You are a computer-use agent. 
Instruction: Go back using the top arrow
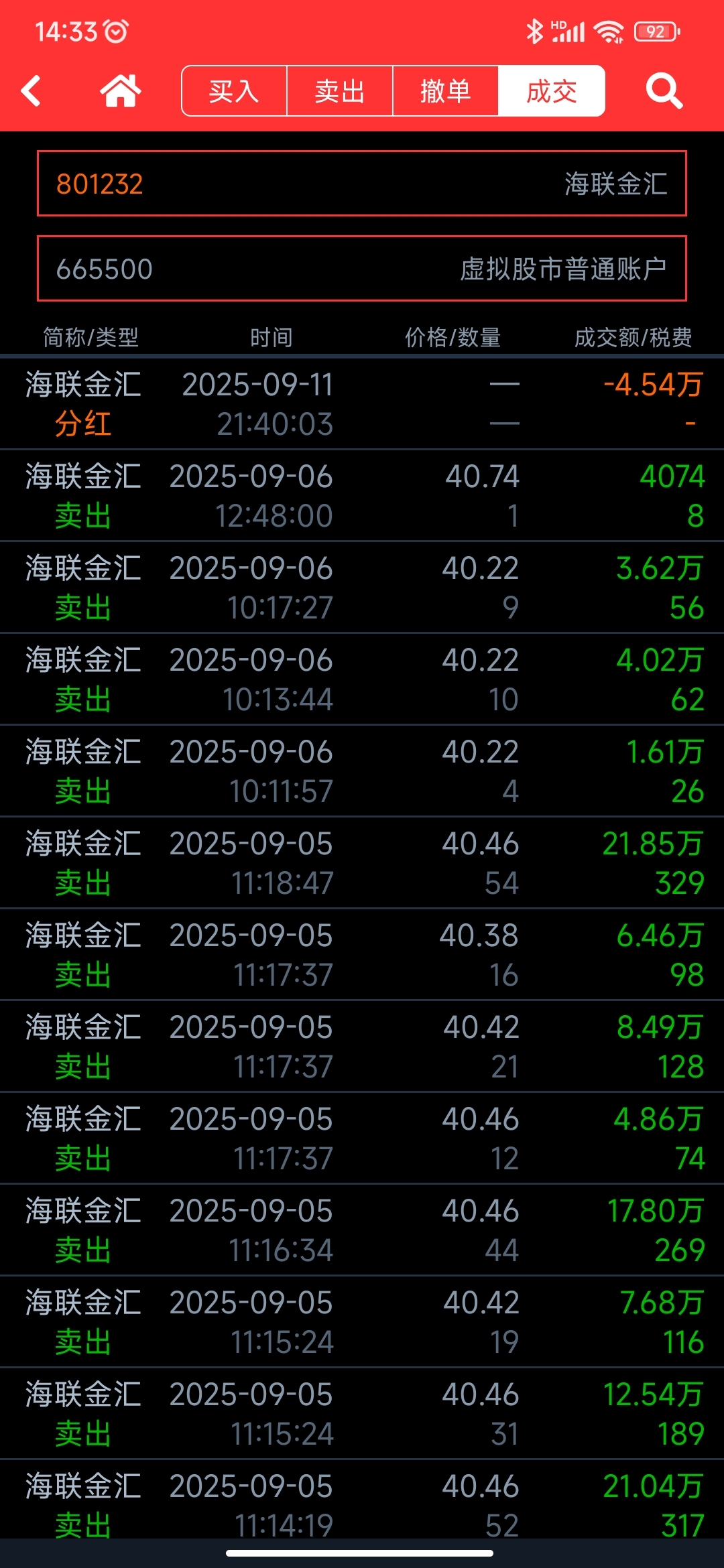(32, 91)
